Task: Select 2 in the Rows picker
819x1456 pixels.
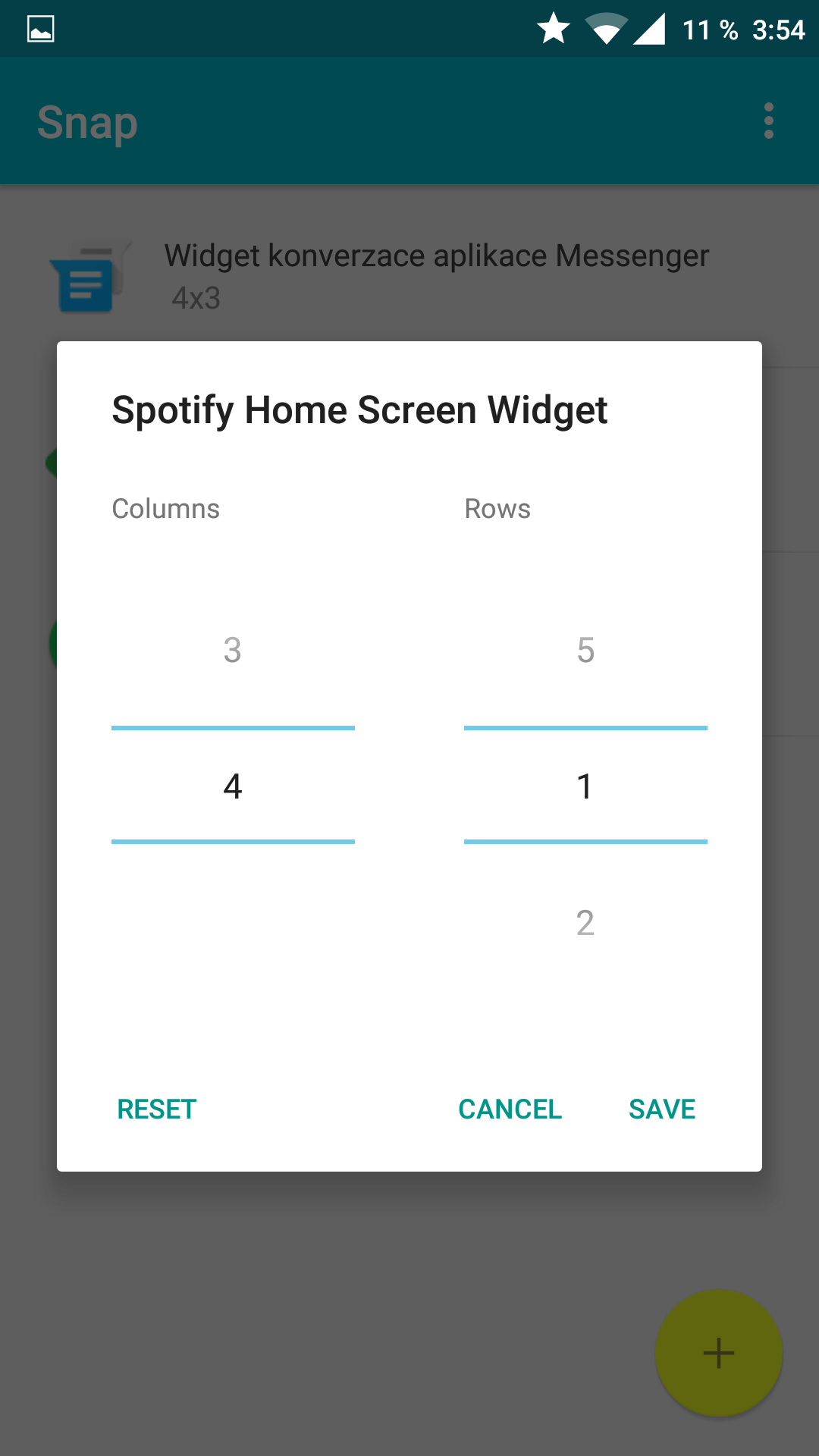Action: point(585,923)
